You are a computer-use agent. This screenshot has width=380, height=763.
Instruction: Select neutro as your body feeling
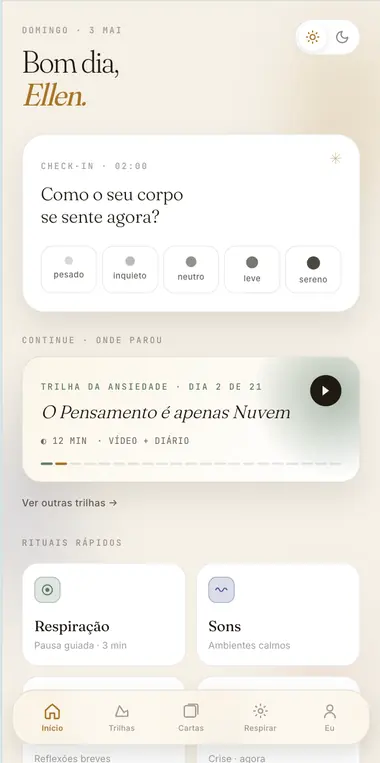click(191, 269)
